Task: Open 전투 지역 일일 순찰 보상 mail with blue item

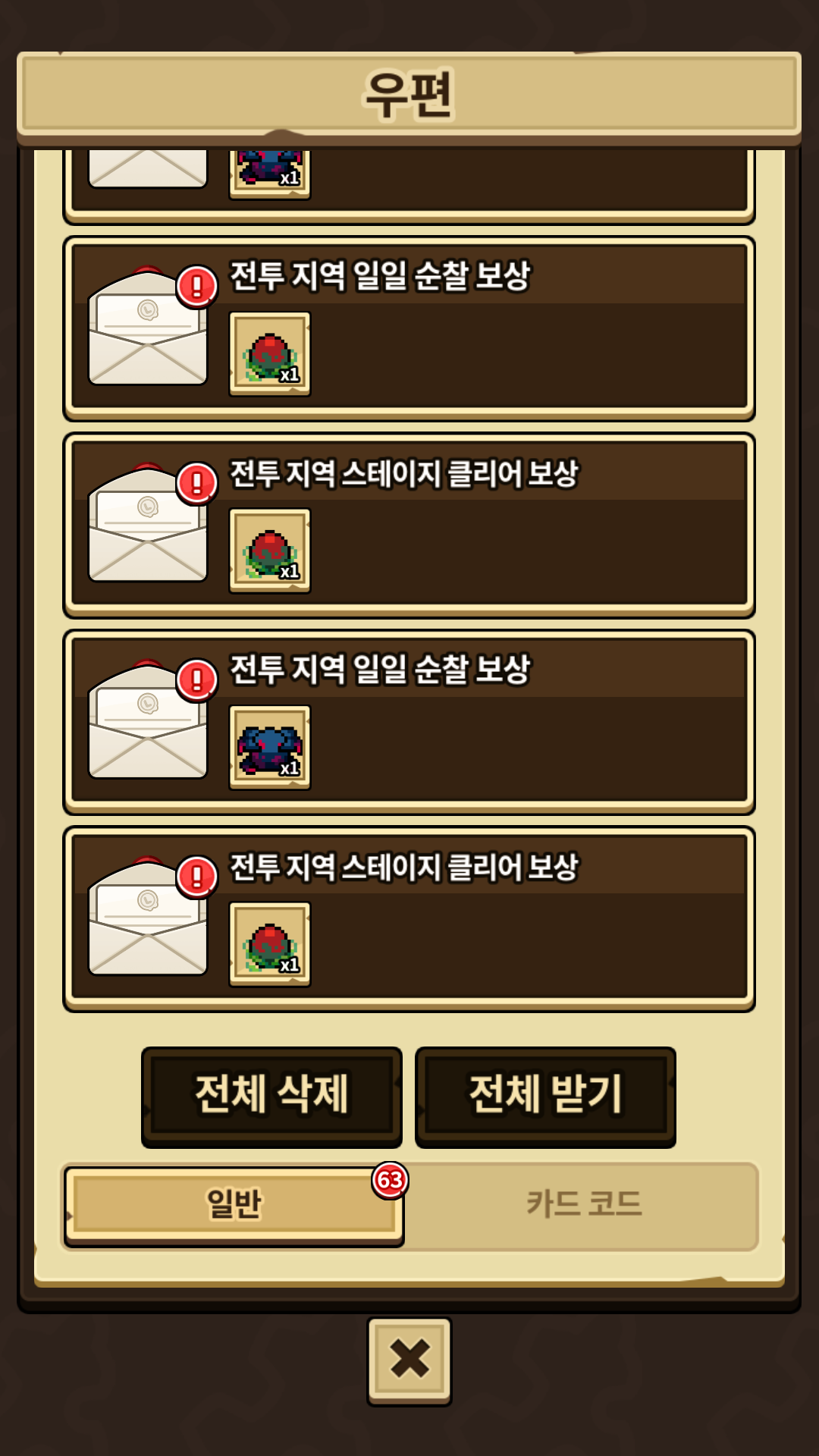Action: coord(409,722)
